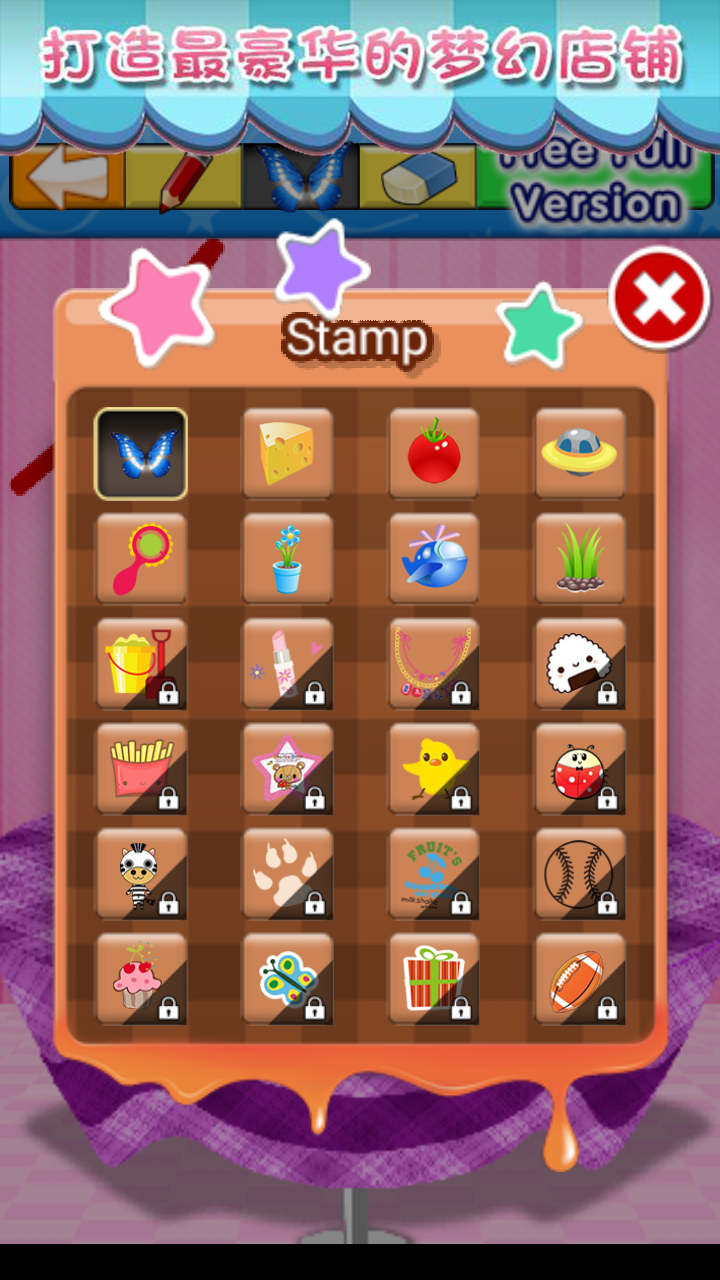Screen dimensions: 720x1280
Task: Tap the locked lipstick stamp
Action: coord(287,663)
